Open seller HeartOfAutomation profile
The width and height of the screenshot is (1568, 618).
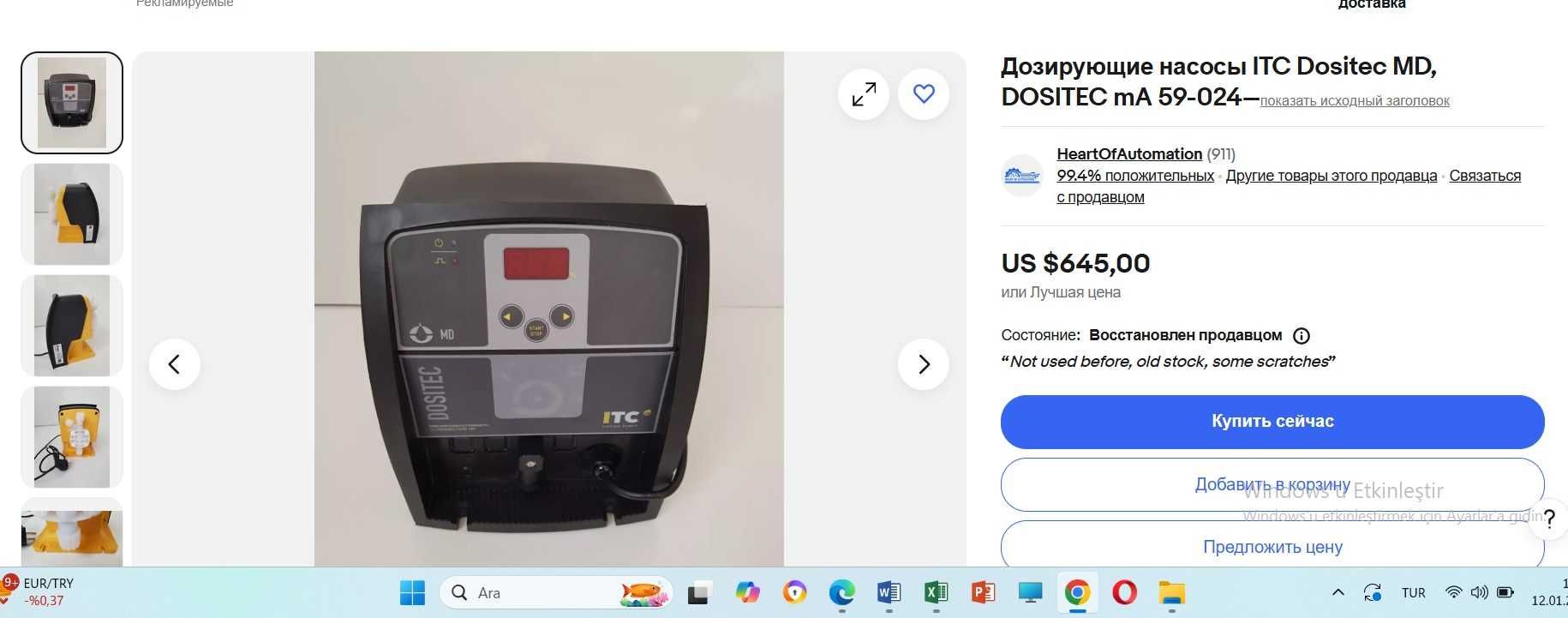[x=1128, y=154]
